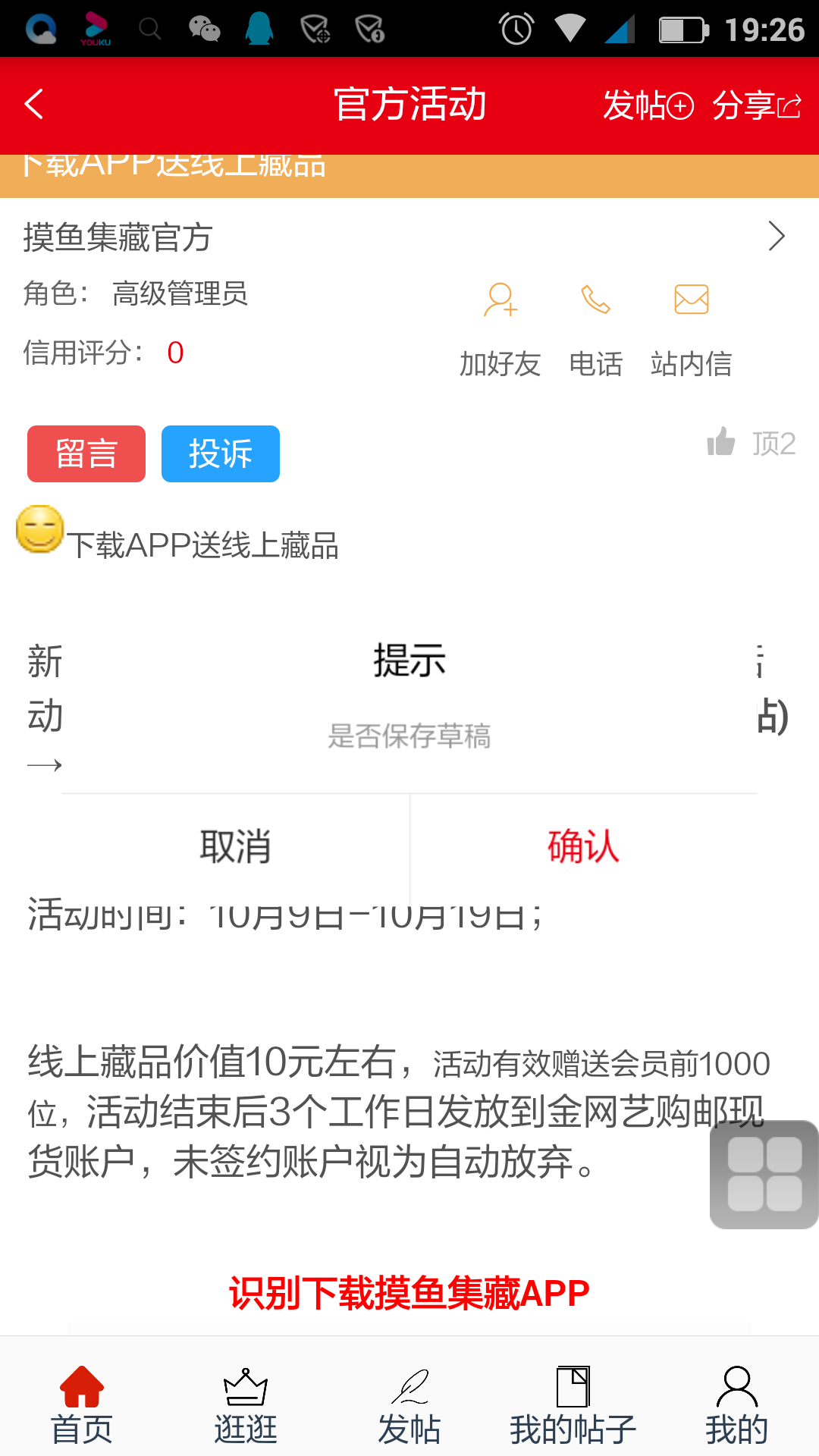Add the author as a friend (加好友)
Viewport: 819px width, 1456px height.
pyautogui.click(x=500, y=328)
